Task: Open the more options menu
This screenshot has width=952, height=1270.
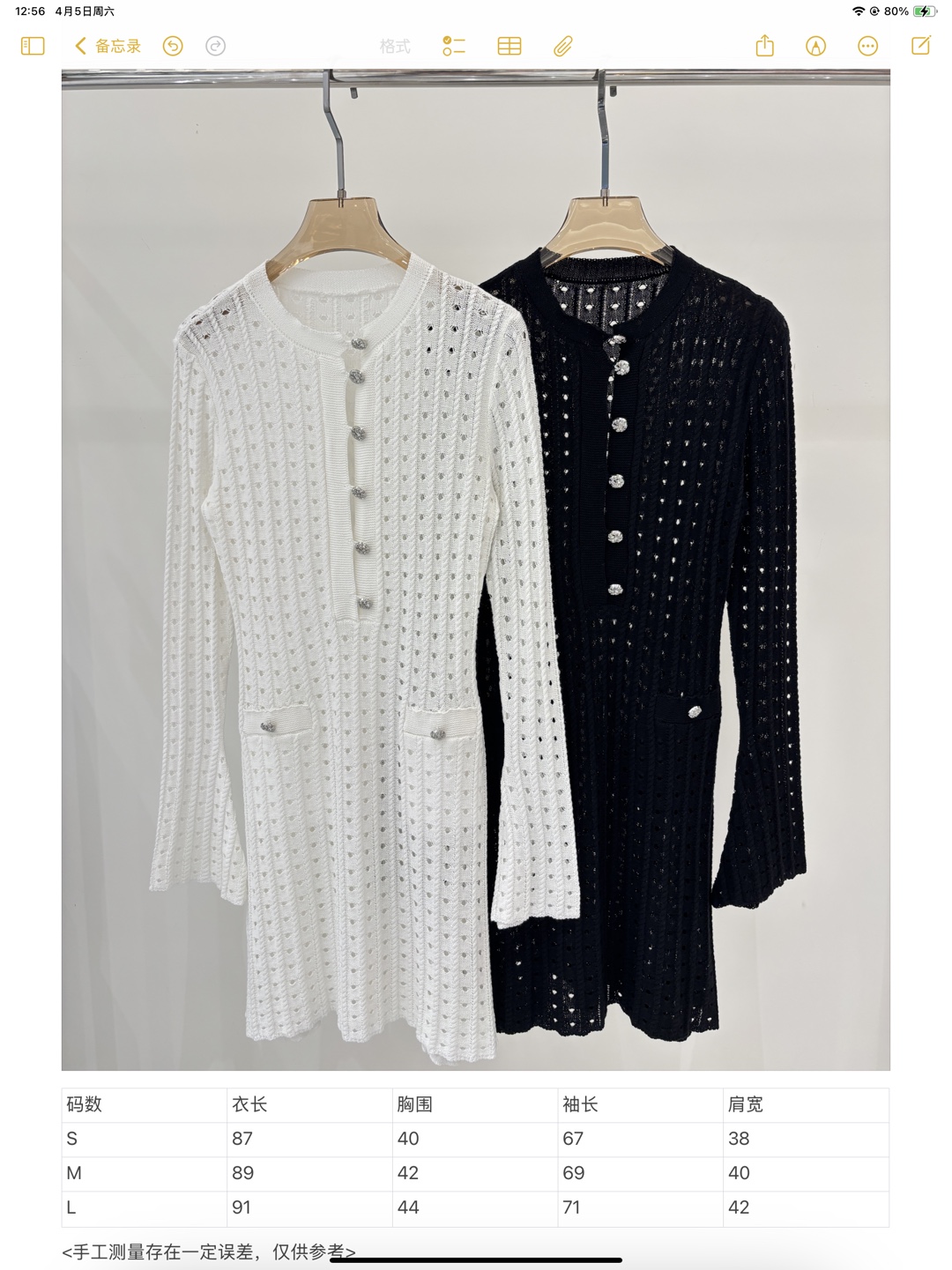Action: click(868, 46)
